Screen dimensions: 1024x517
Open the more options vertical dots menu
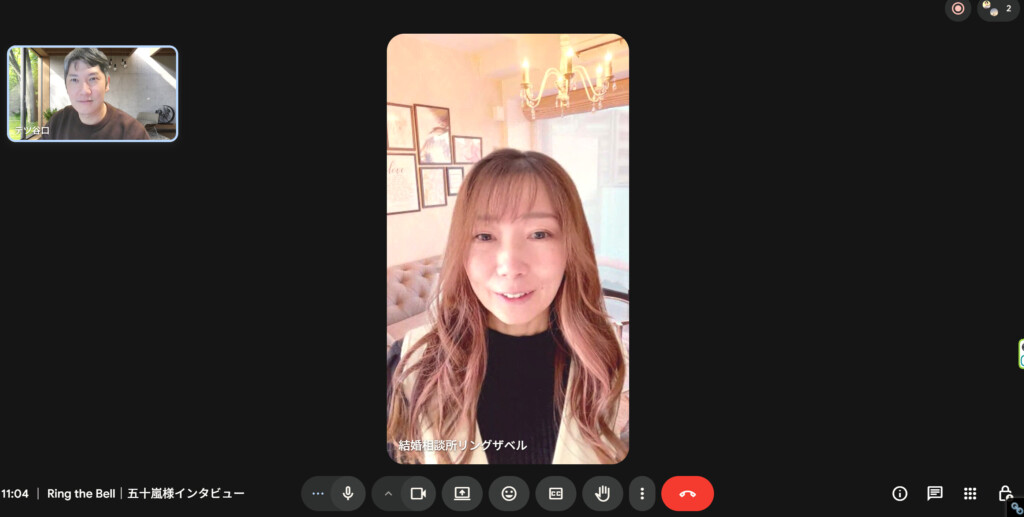click(642, 493)
